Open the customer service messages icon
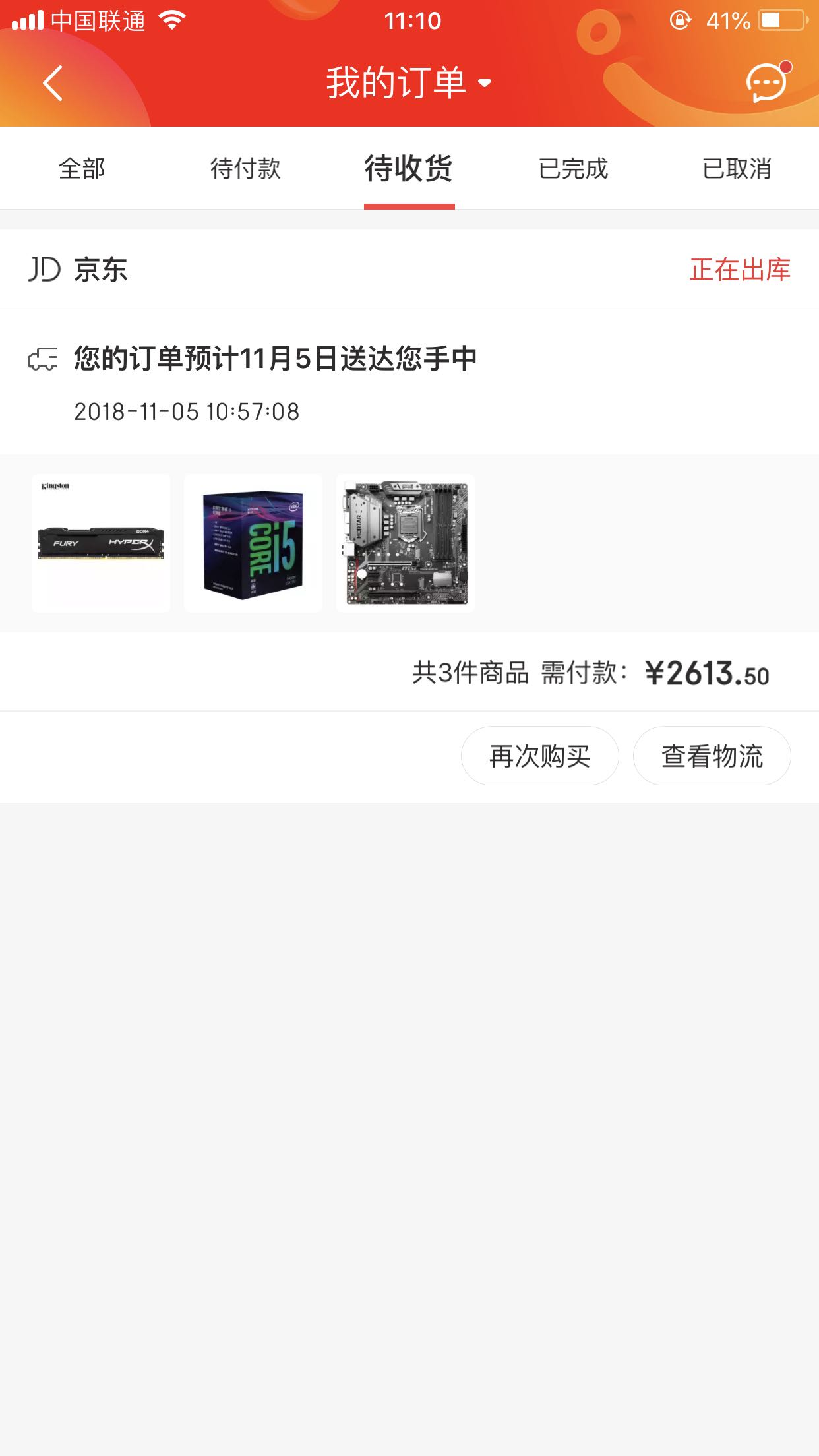 tap(766, 83)
